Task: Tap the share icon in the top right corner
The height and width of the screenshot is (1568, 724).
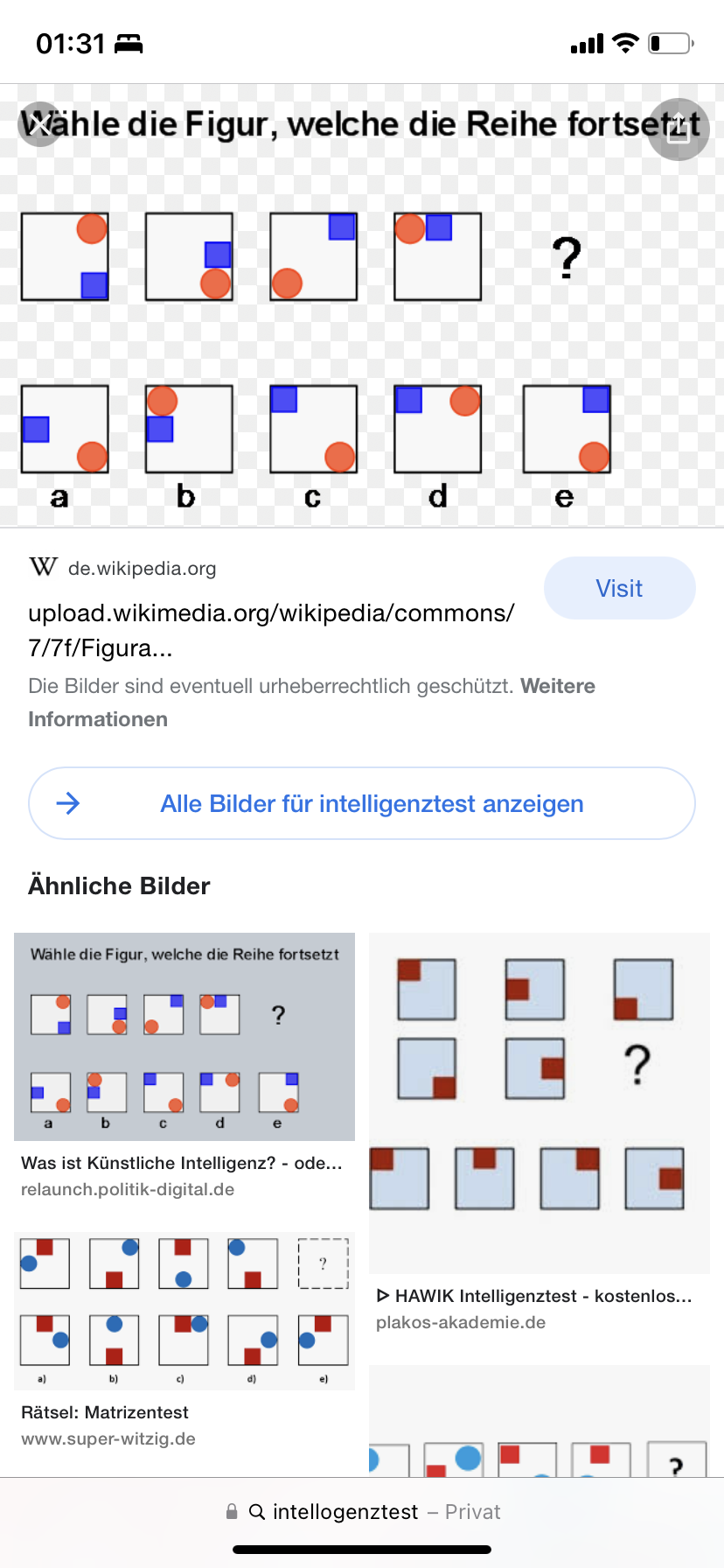Action: [x=679, y=129]
